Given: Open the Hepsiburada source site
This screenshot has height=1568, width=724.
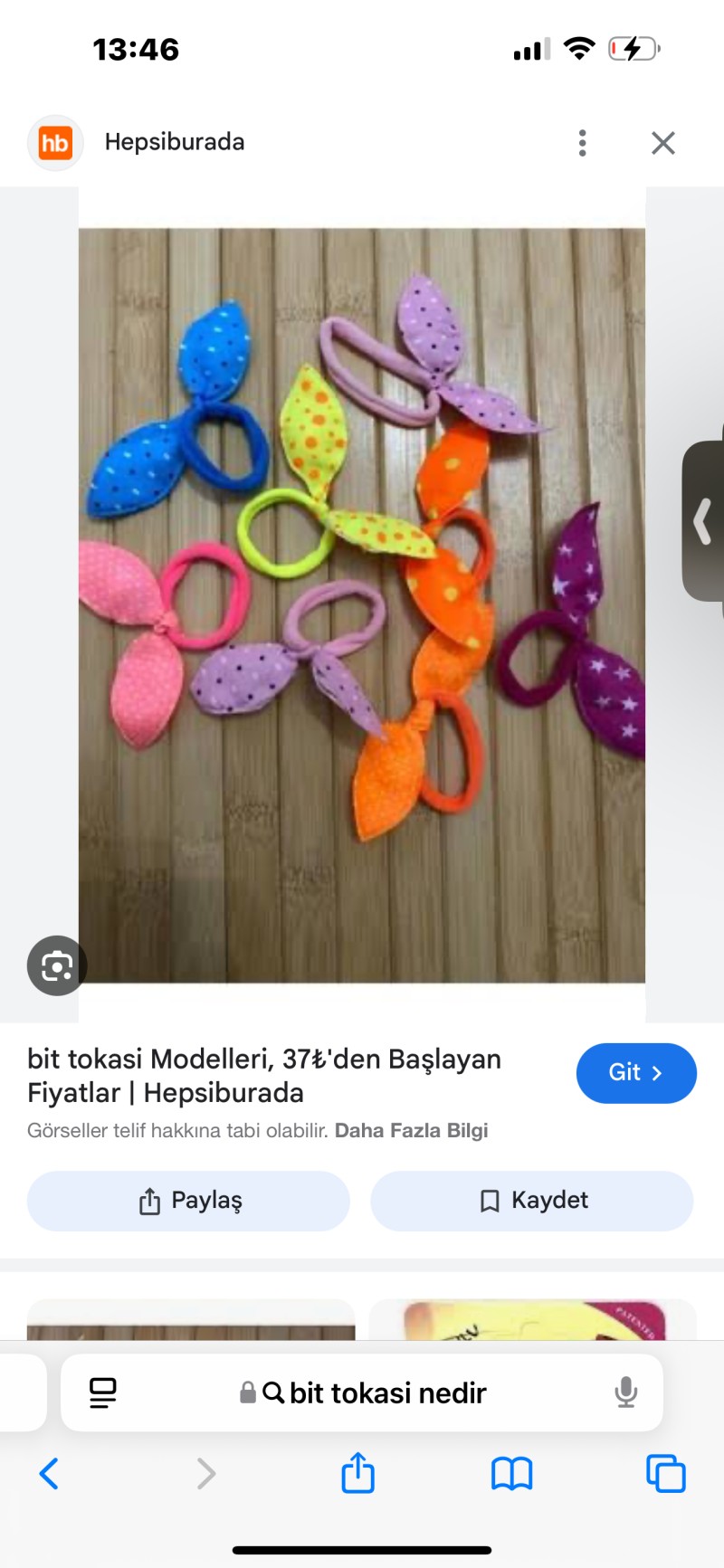Looking at the screenshot, I should (x=174, y=142).
